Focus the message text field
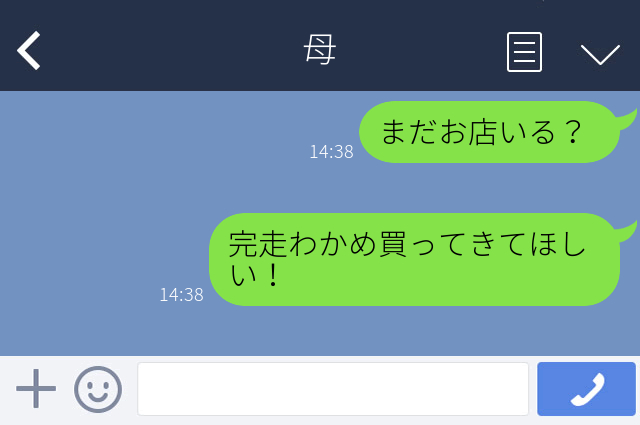 coord(332,389)
